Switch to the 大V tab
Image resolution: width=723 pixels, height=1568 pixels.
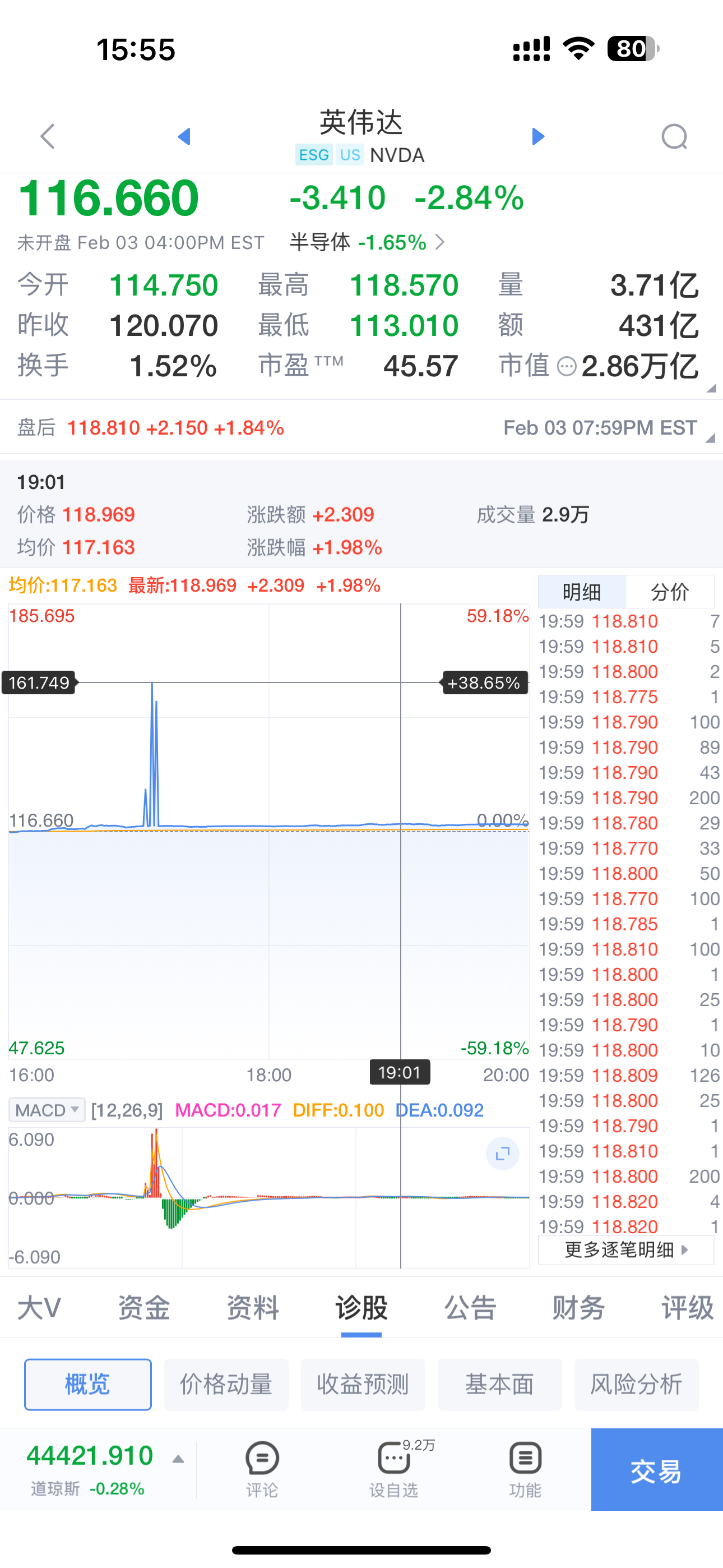tap(40, 1307)
